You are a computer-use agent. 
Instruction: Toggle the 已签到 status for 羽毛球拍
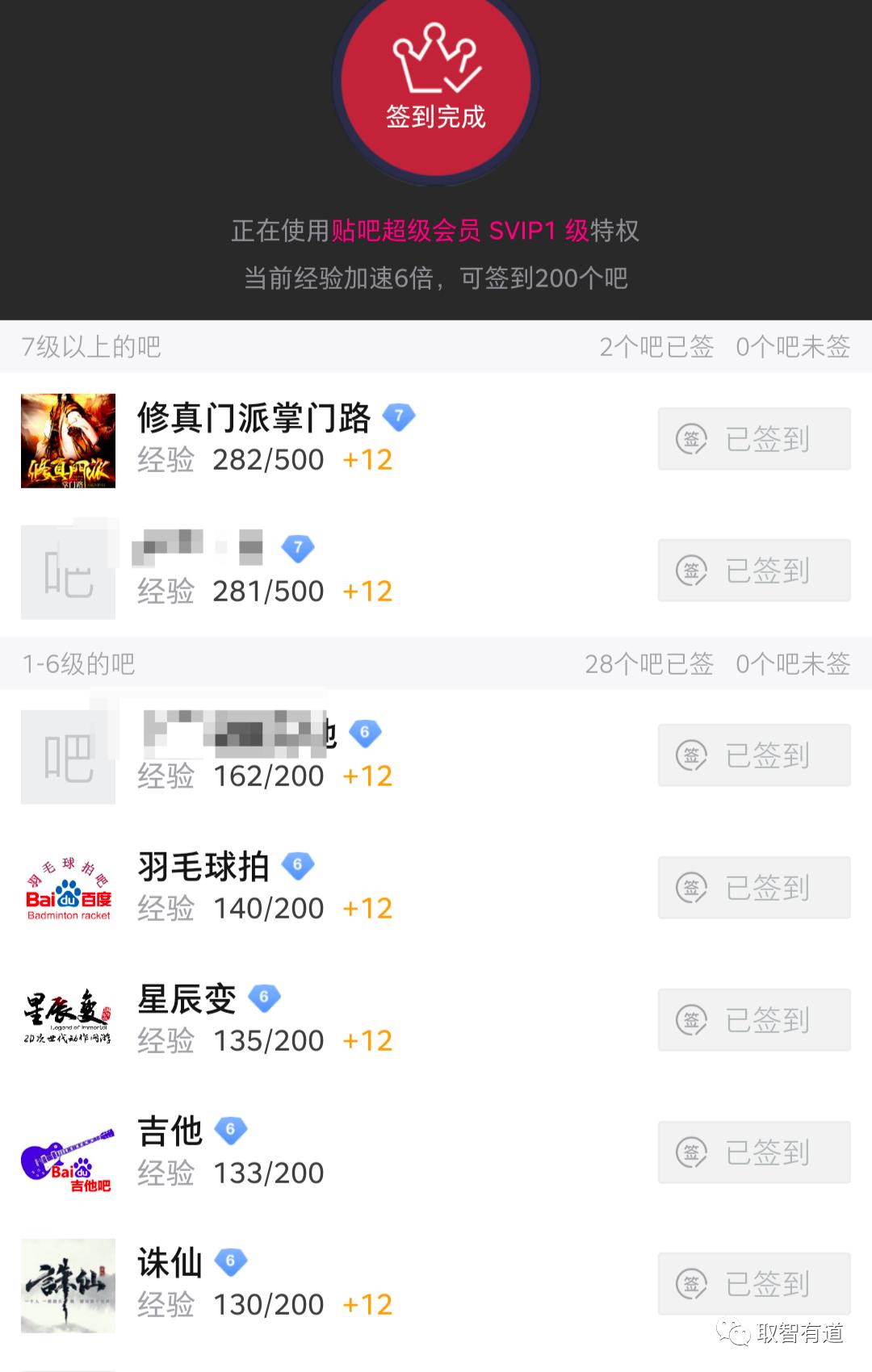[x=753, y=888]
